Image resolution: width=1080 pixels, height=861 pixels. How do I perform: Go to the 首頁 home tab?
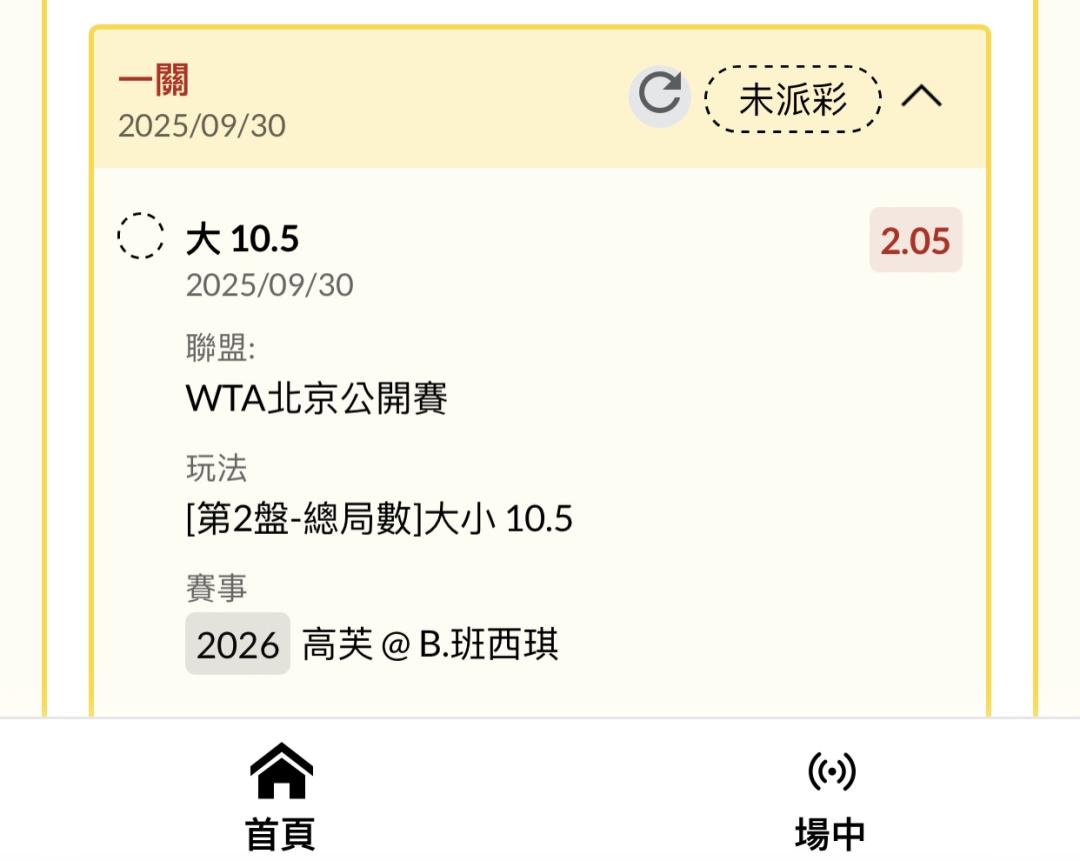pos(280,797)
